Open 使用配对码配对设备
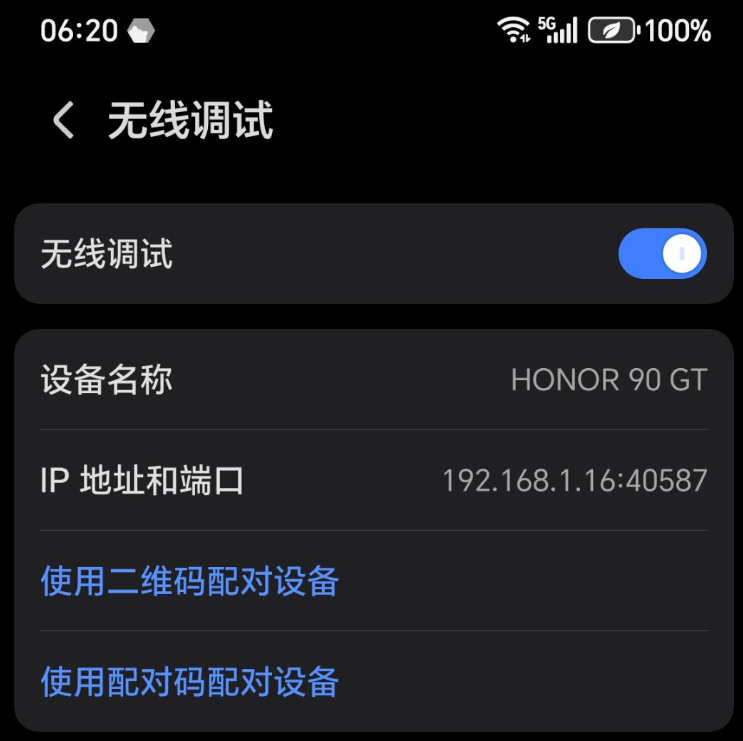The height and width of the screenshot is (741, 743). (x=190, y=682)
